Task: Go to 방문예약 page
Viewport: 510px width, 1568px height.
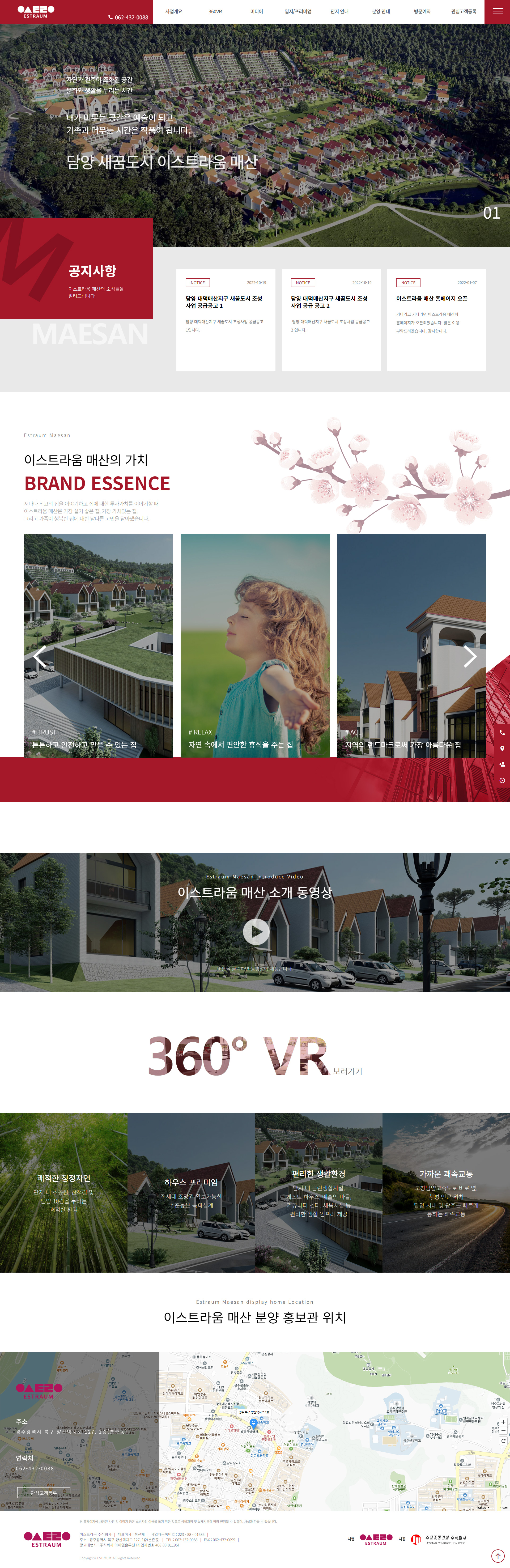Action: (x=422, y=12)
